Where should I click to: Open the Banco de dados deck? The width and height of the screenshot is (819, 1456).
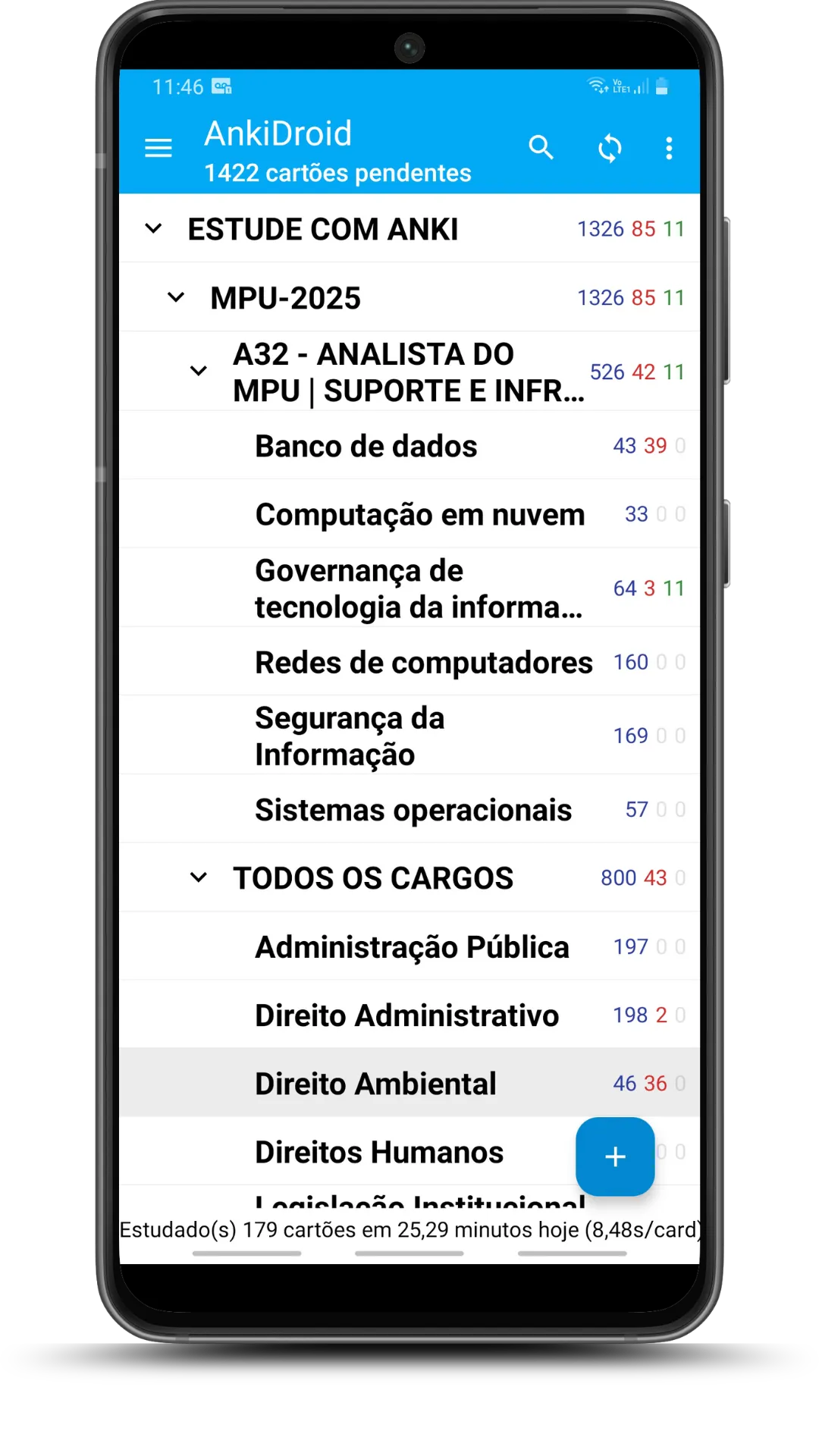click(x=409, y=445)
